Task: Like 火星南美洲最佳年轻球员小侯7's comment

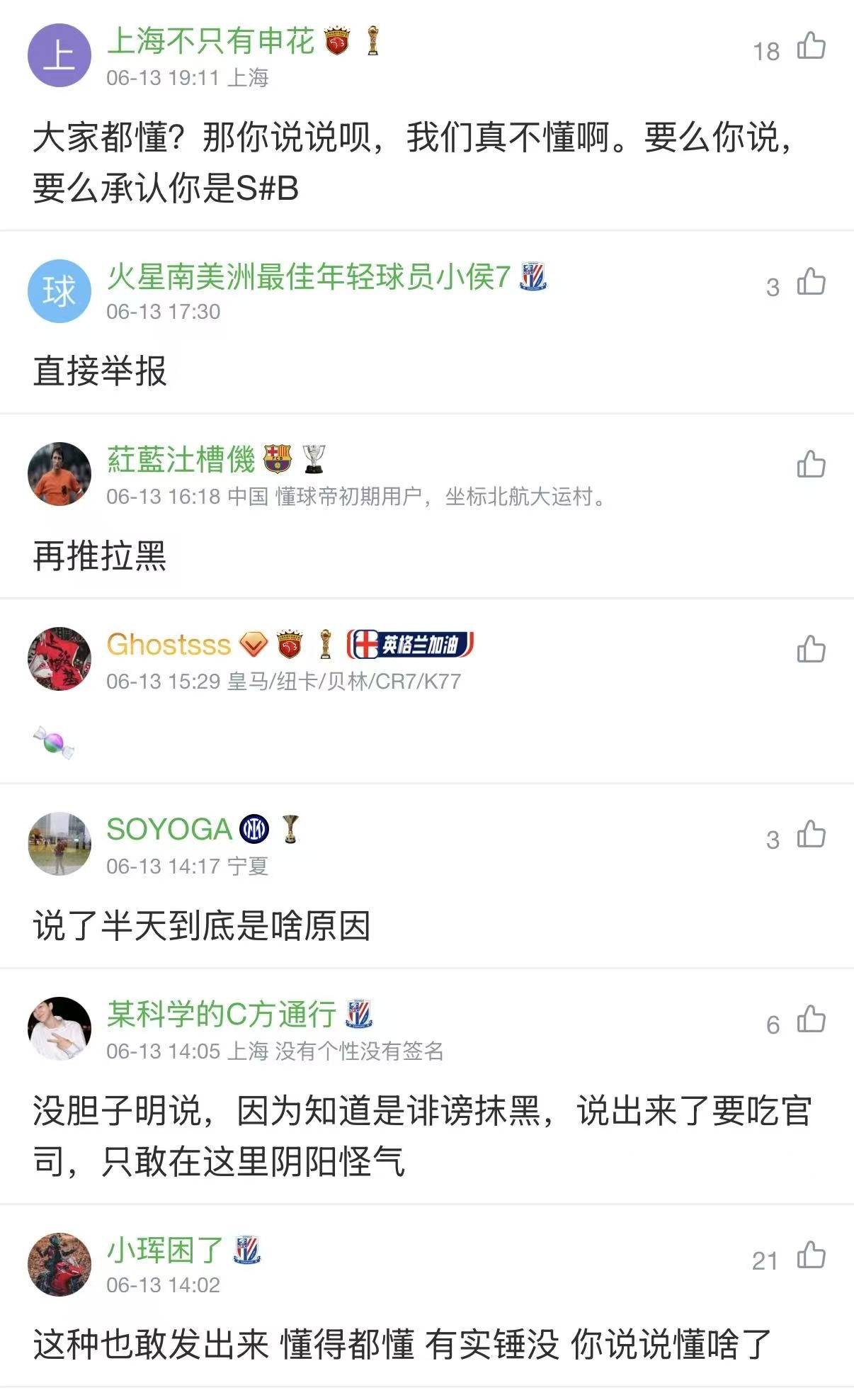Action: click(x=811, y=282)
